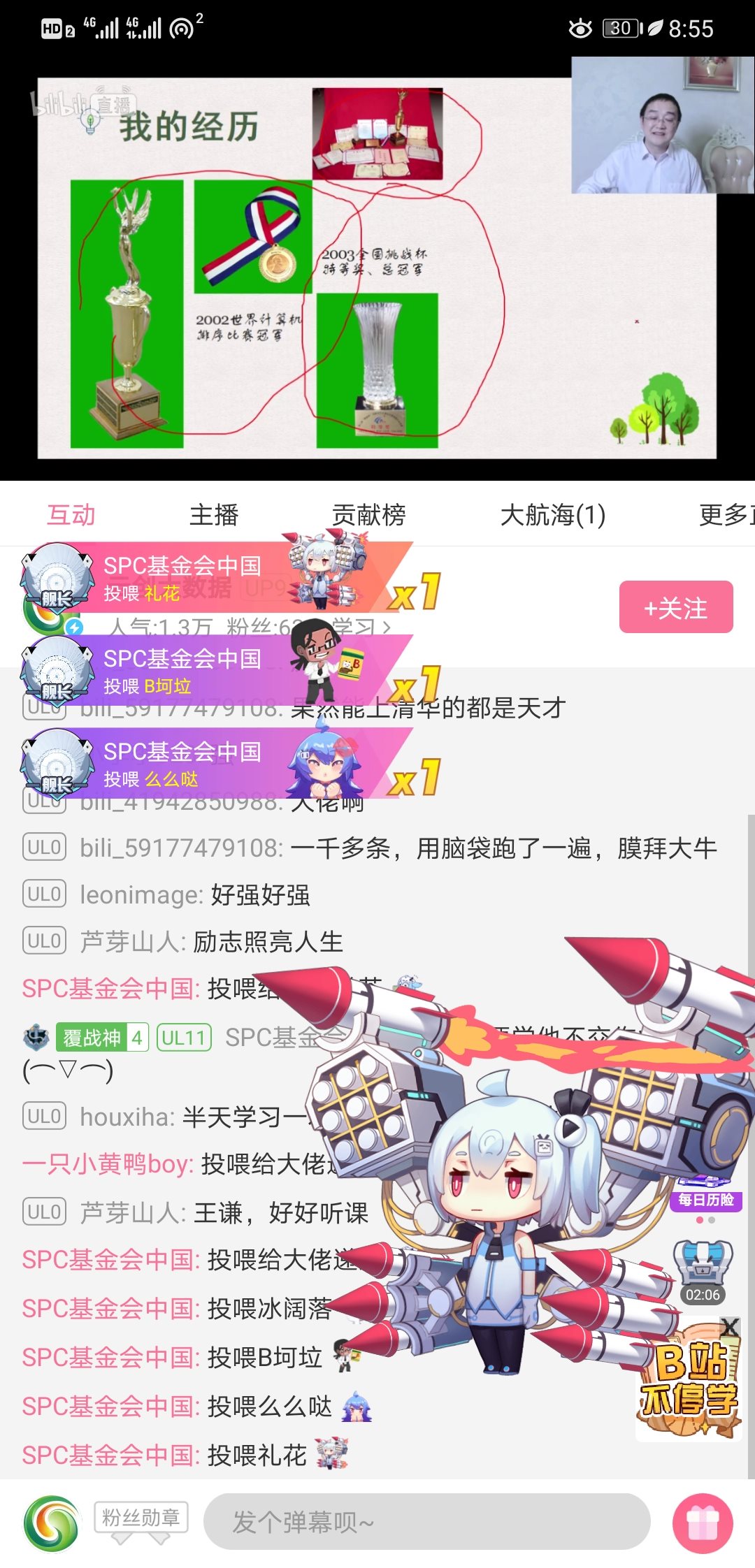Open the 每日历险 activity entry
Screen dimensions: 755x1568
click(x=705, y=1198)
